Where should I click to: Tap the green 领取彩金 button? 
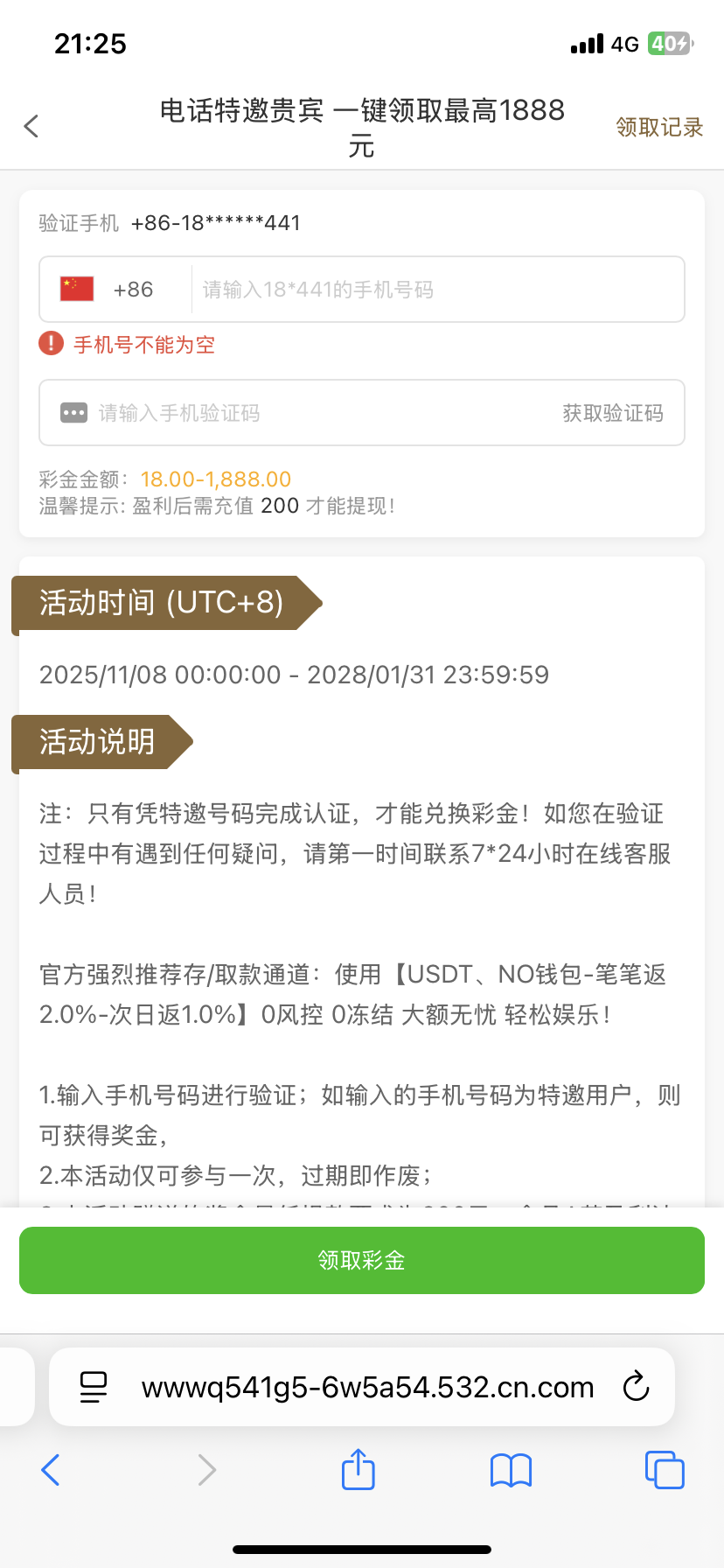pyautogui.click(x=362, y=1260)
